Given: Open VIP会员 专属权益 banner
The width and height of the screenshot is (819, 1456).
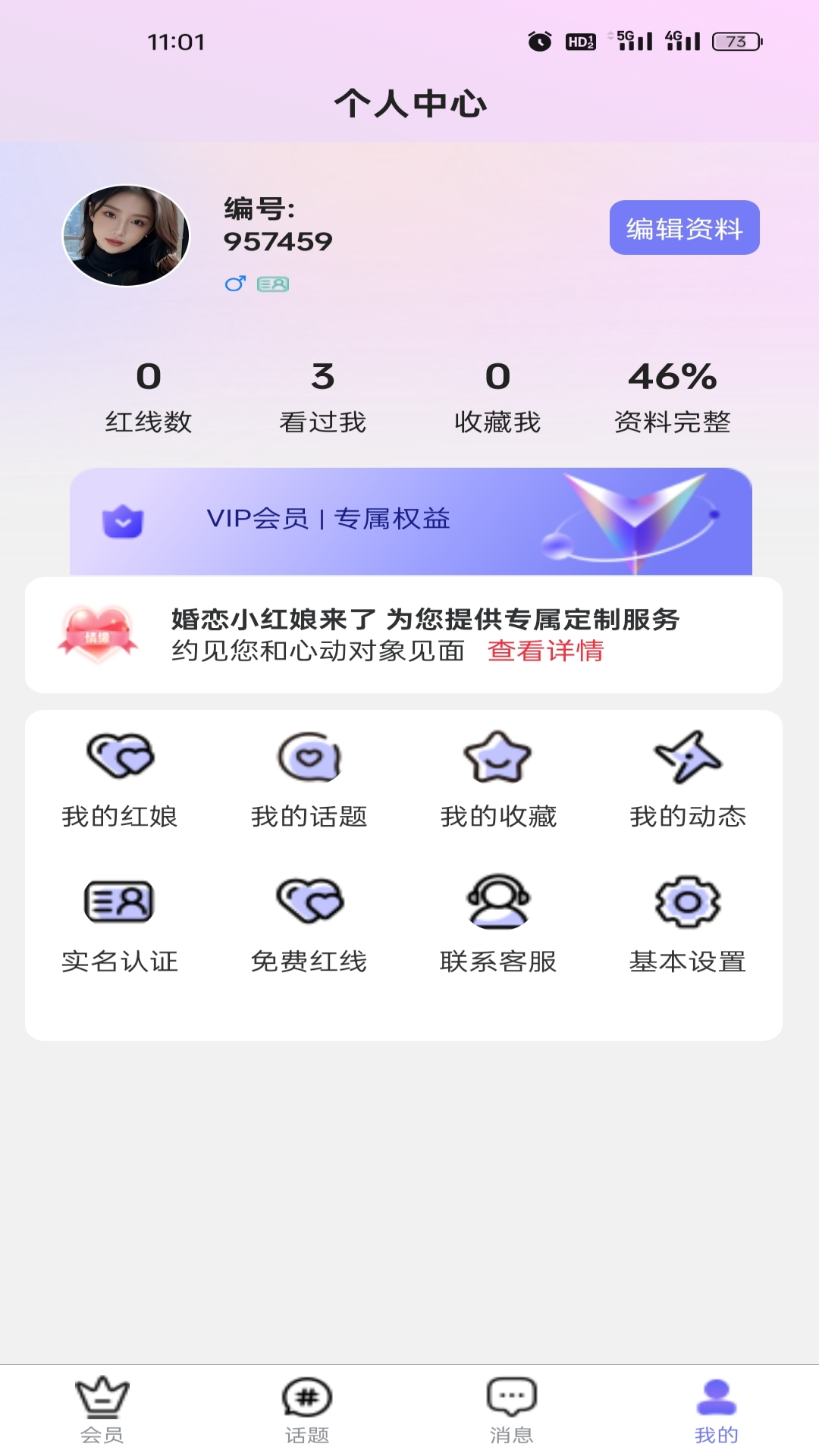Looking at the screenshot, I should 410,521.
